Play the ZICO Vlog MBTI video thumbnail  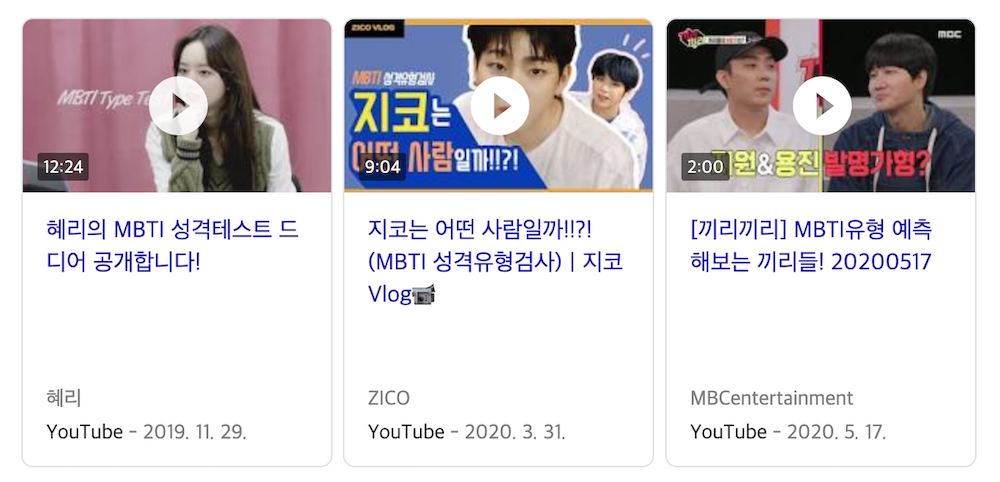click(499, 106)
